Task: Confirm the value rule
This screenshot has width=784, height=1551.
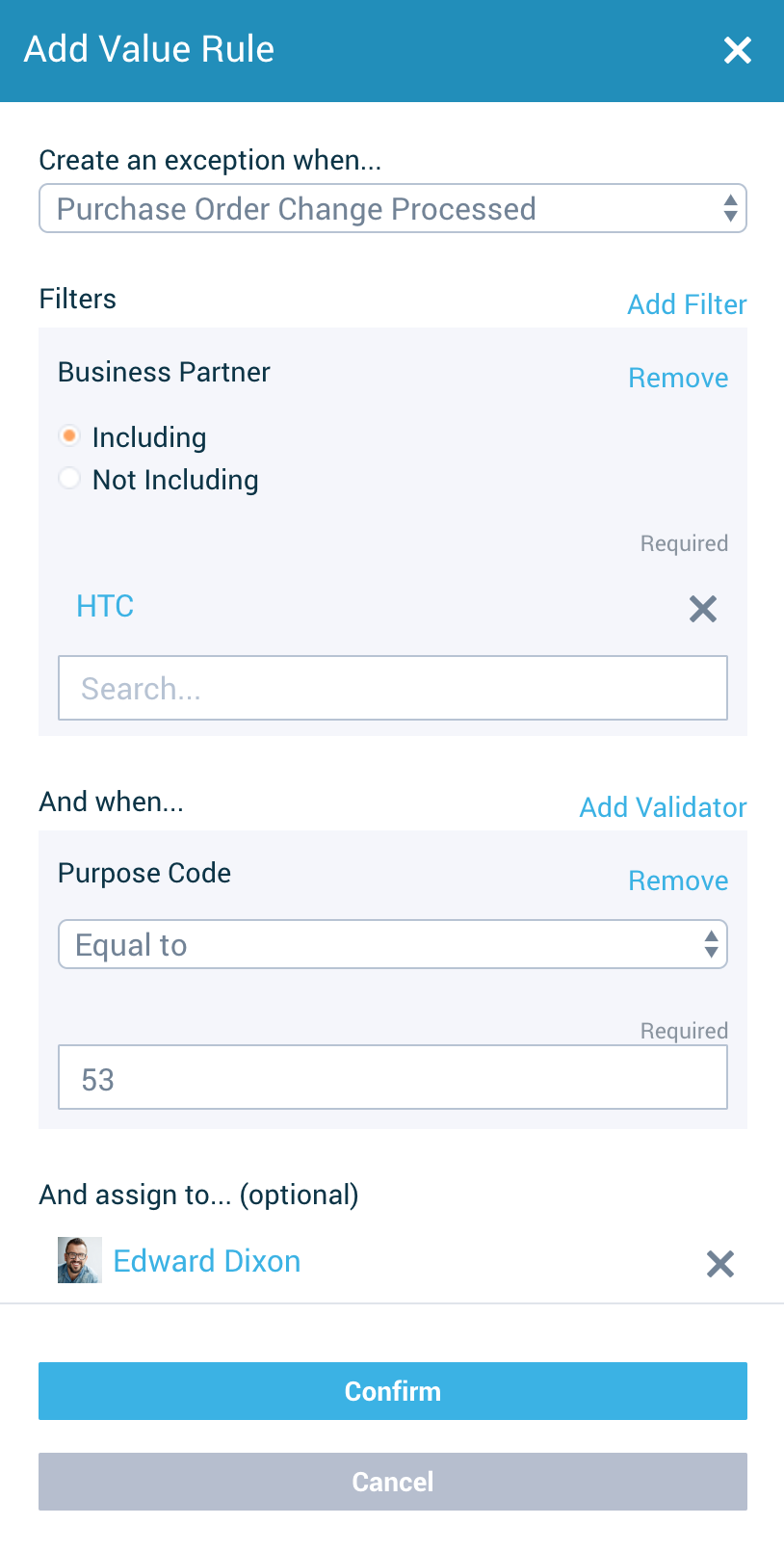Action: coord(392,1391)
